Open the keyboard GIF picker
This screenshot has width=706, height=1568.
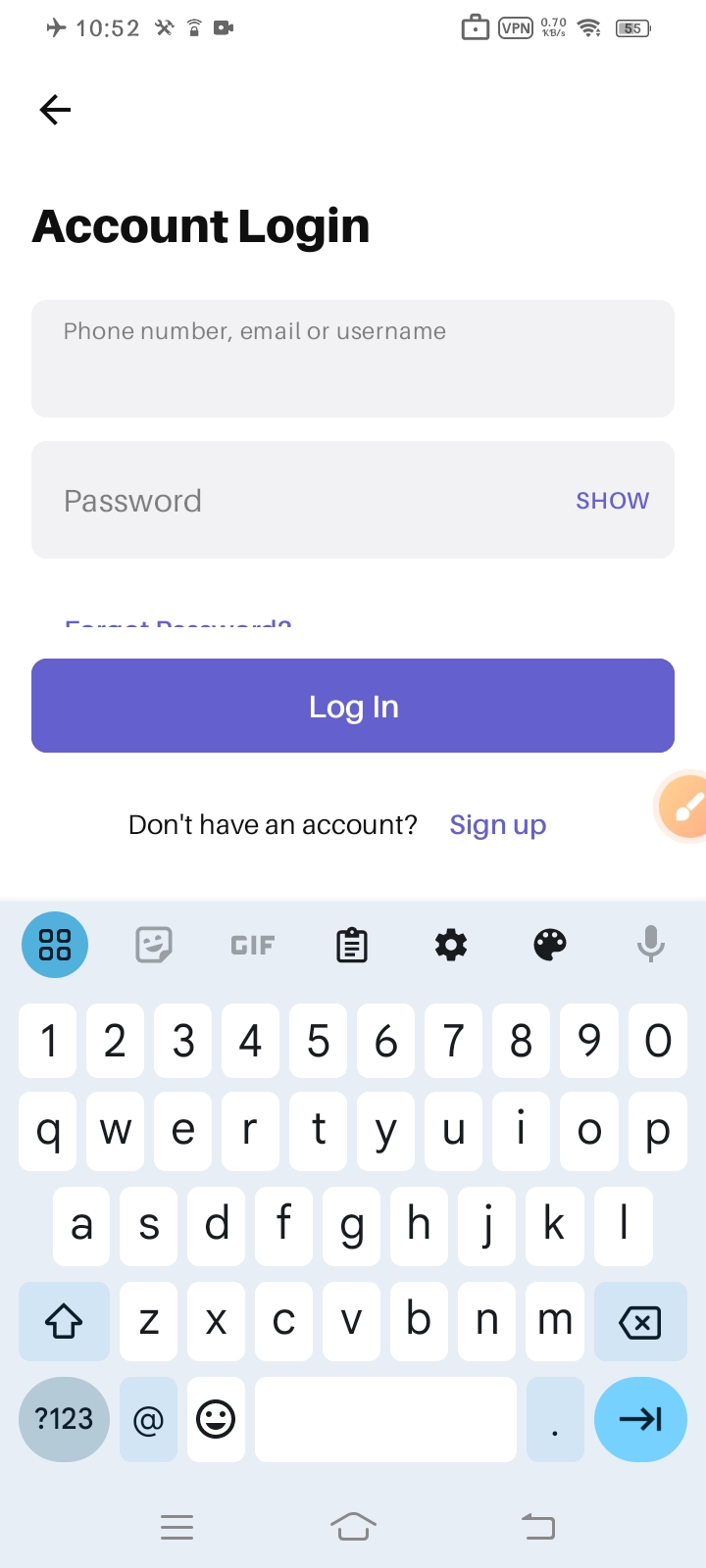click(x=252, y=946)
